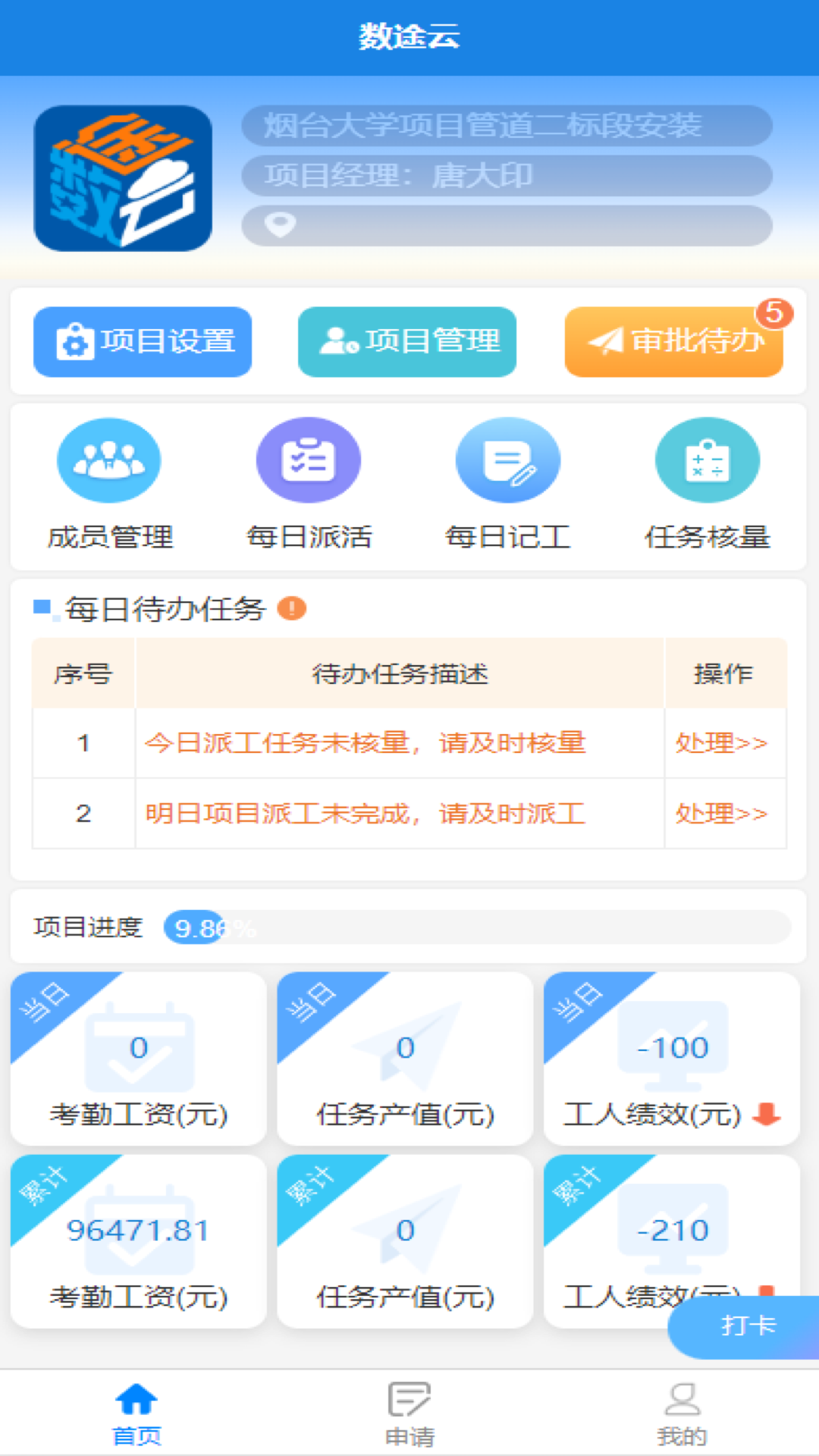Tap the 任务核量 (task verification) icon
This screenshot has width=819, height=1456.
(707, 459)
